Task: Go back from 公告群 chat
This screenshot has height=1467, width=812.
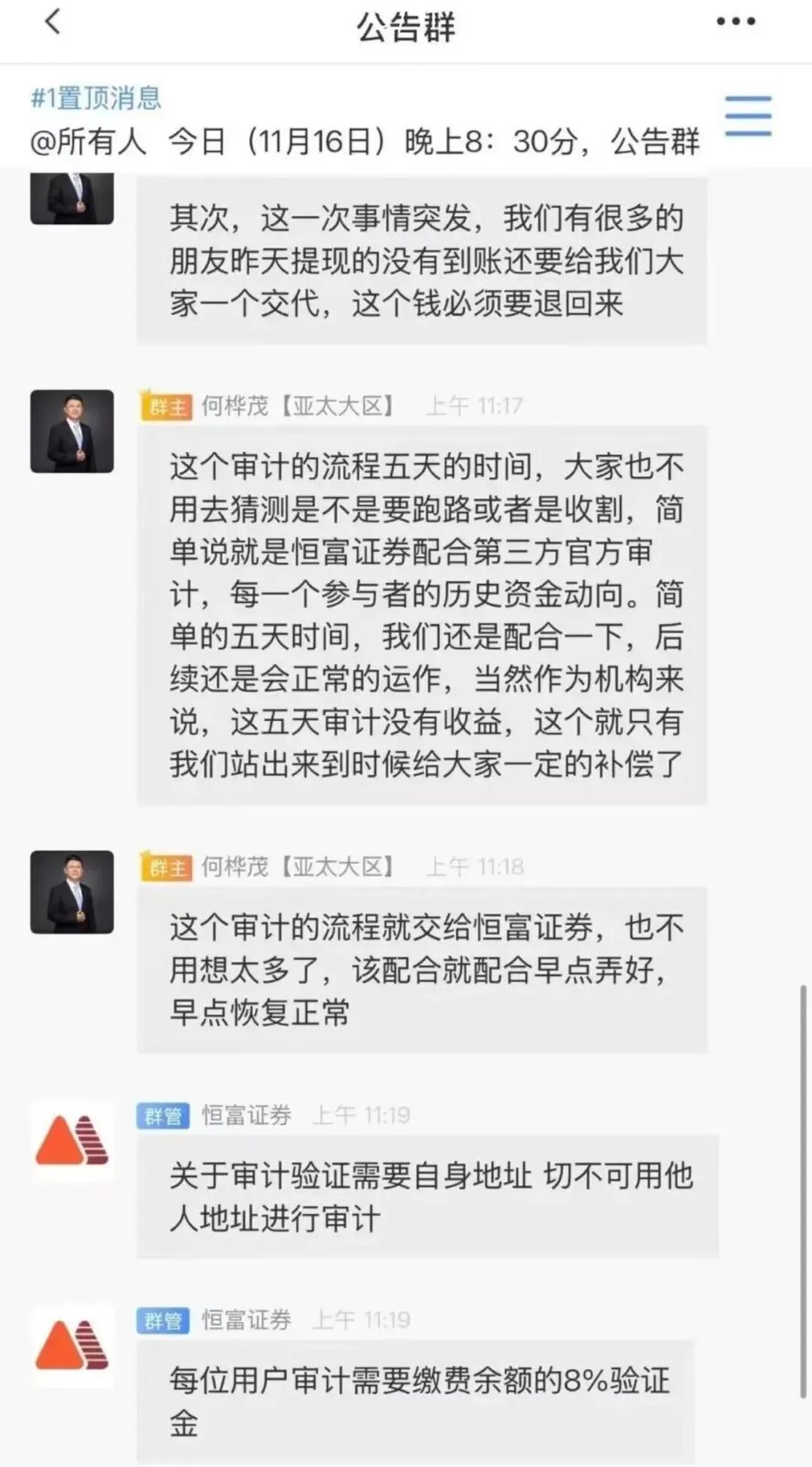Action: tap(53, 23)
